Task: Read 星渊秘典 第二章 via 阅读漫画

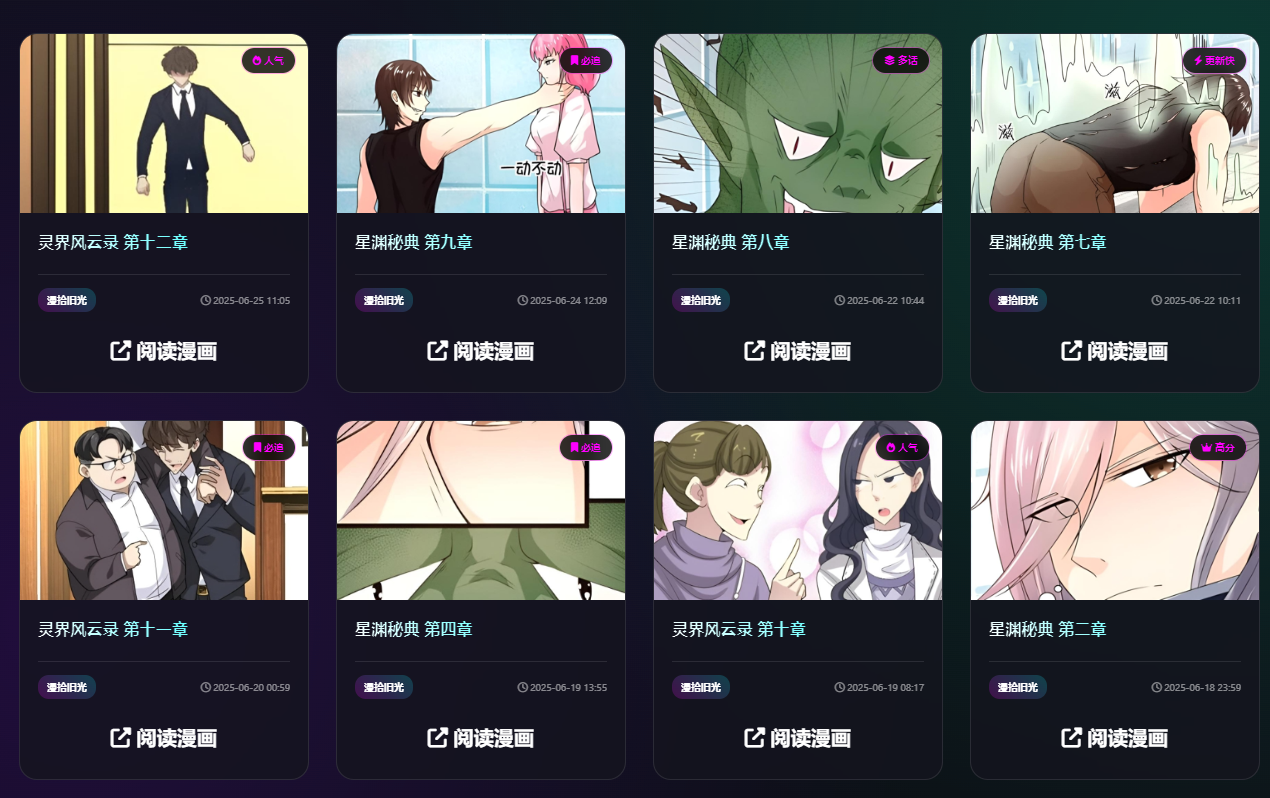Action: click(x=1114, y=738)
